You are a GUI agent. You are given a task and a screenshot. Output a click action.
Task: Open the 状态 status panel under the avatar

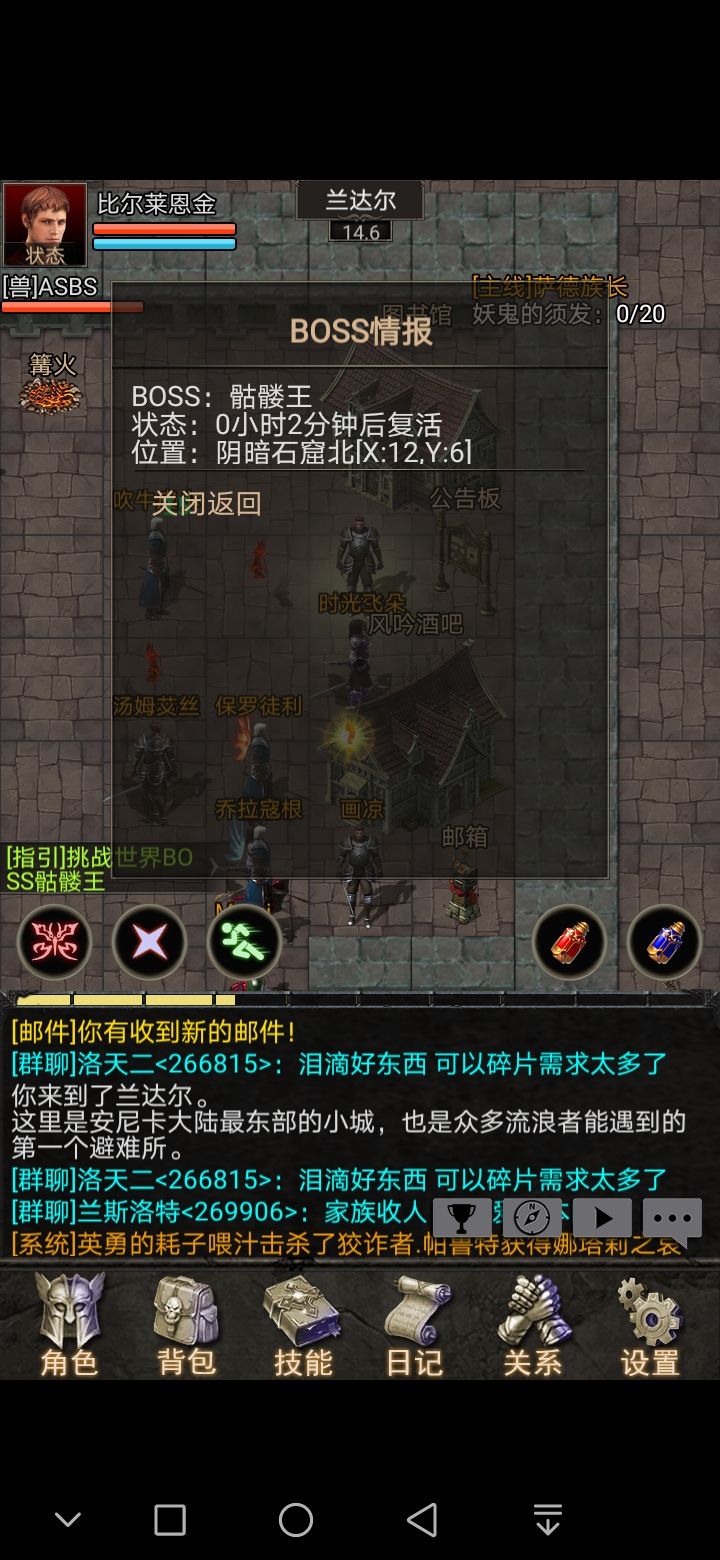click(x=44, y=256)
